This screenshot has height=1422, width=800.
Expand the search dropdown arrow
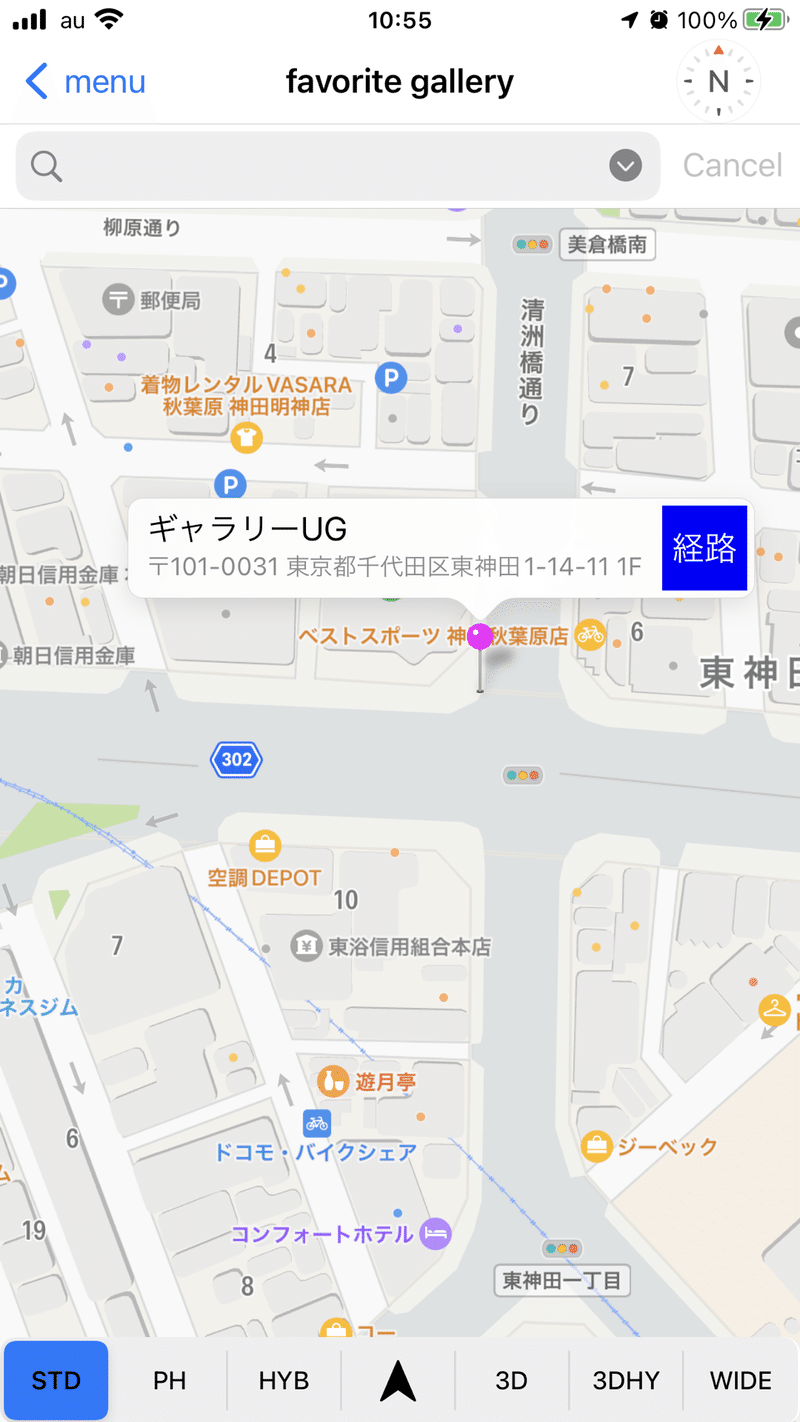tap(626, 166)
